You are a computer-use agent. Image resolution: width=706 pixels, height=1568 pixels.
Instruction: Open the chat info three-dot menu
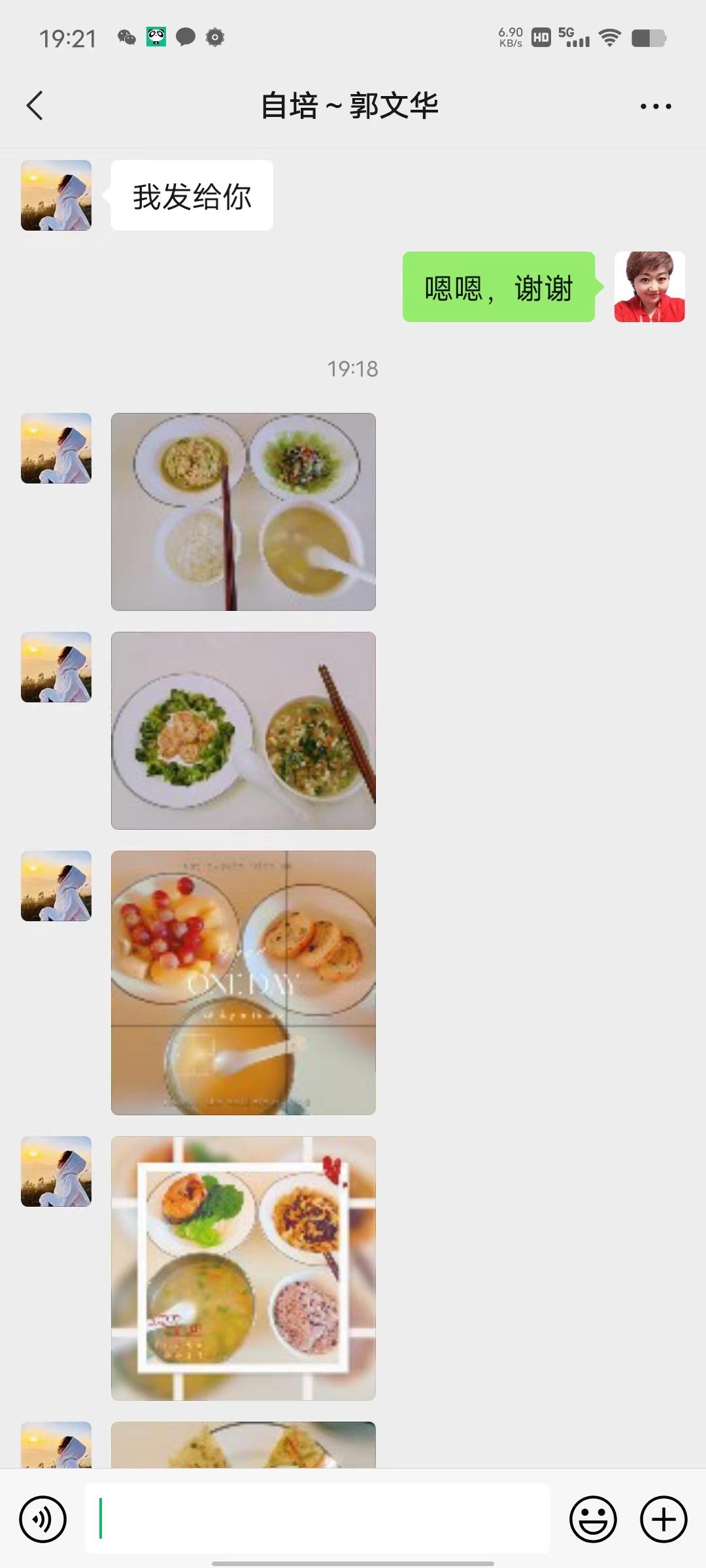click(656, 106)
